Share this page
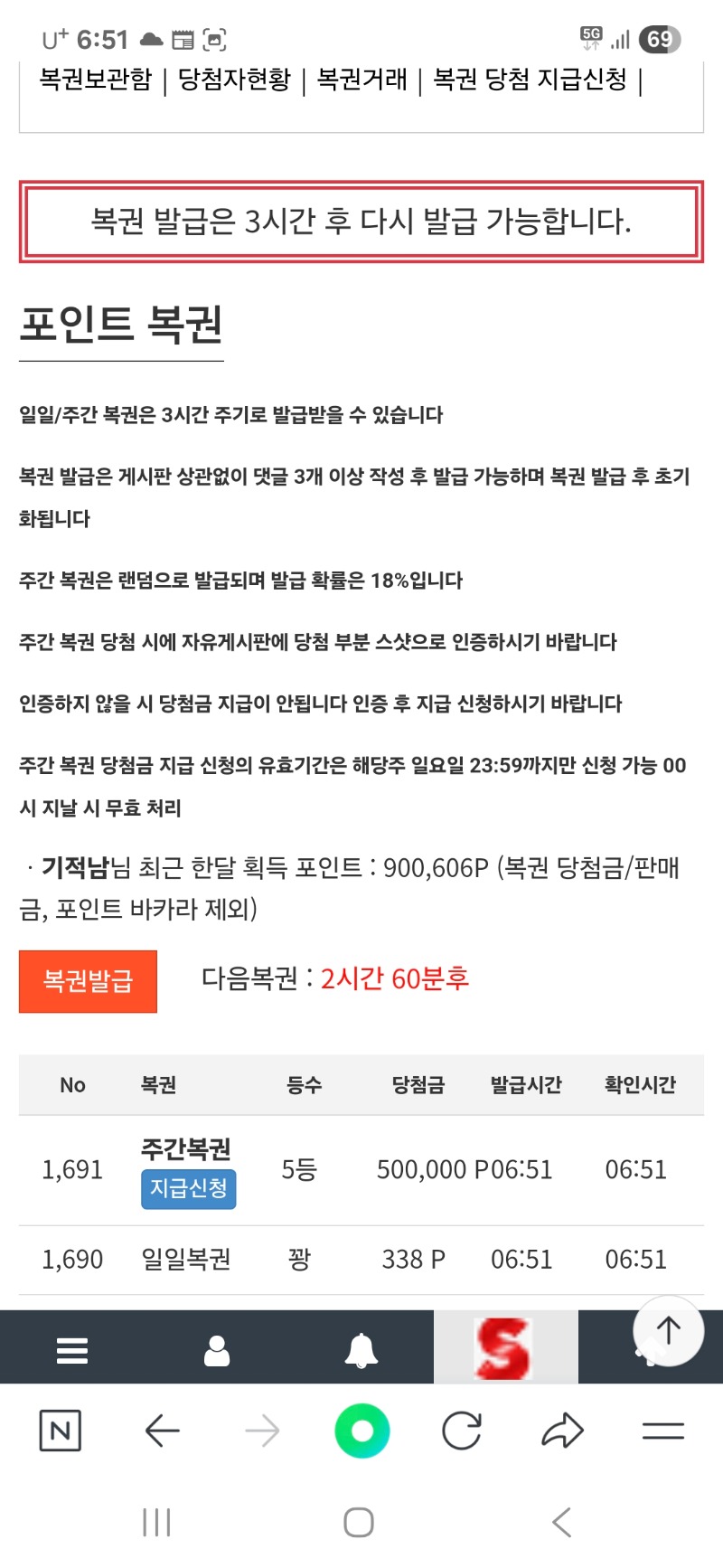723x1568 pixels. (562, 1431)
